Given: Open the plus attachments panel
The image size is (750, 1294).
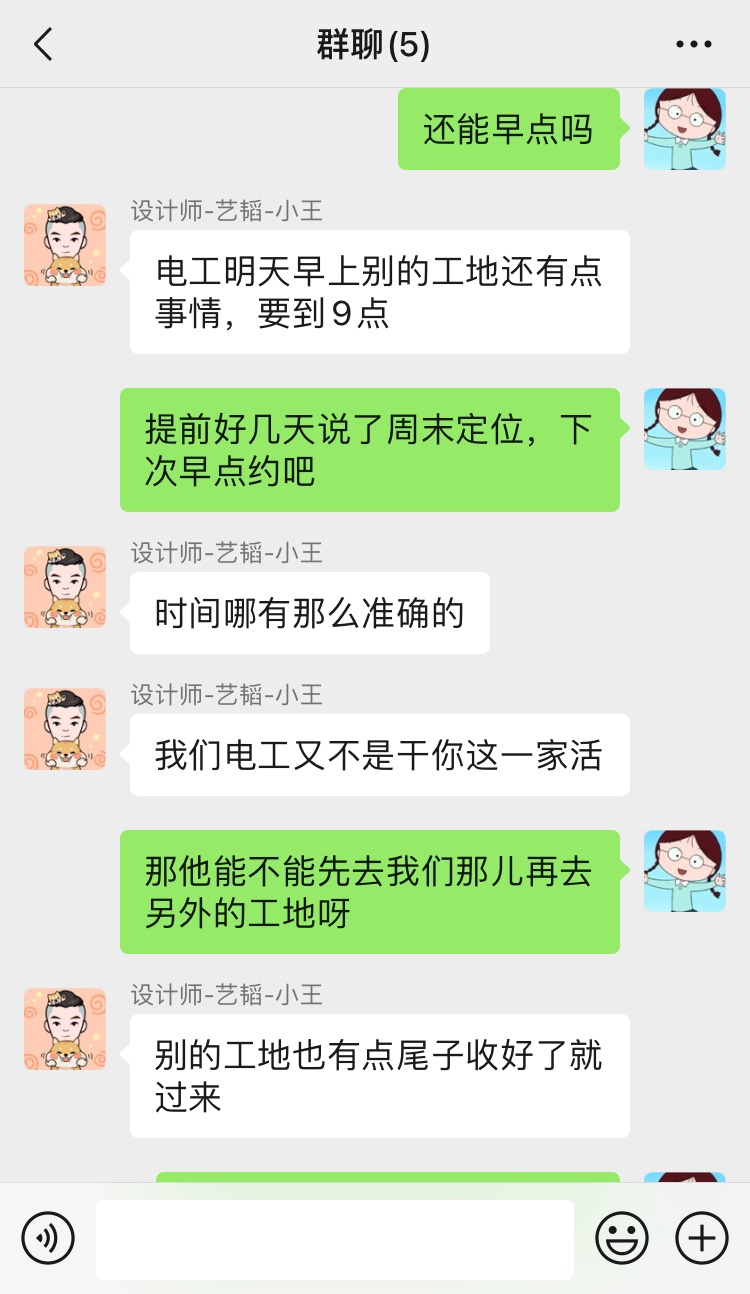Looking at the screenshot, I should [702, 1238].
